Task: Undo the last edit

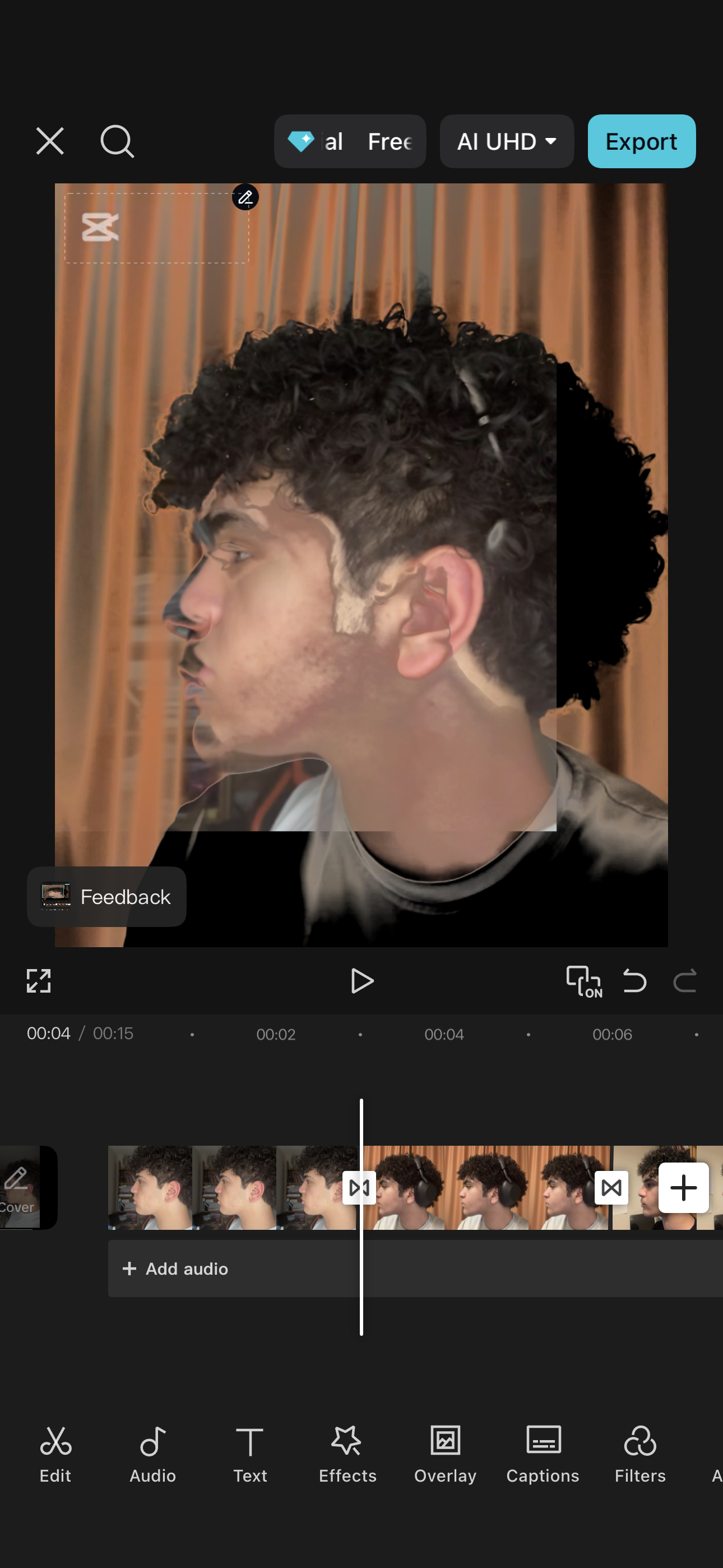Action: pos(634,981)
